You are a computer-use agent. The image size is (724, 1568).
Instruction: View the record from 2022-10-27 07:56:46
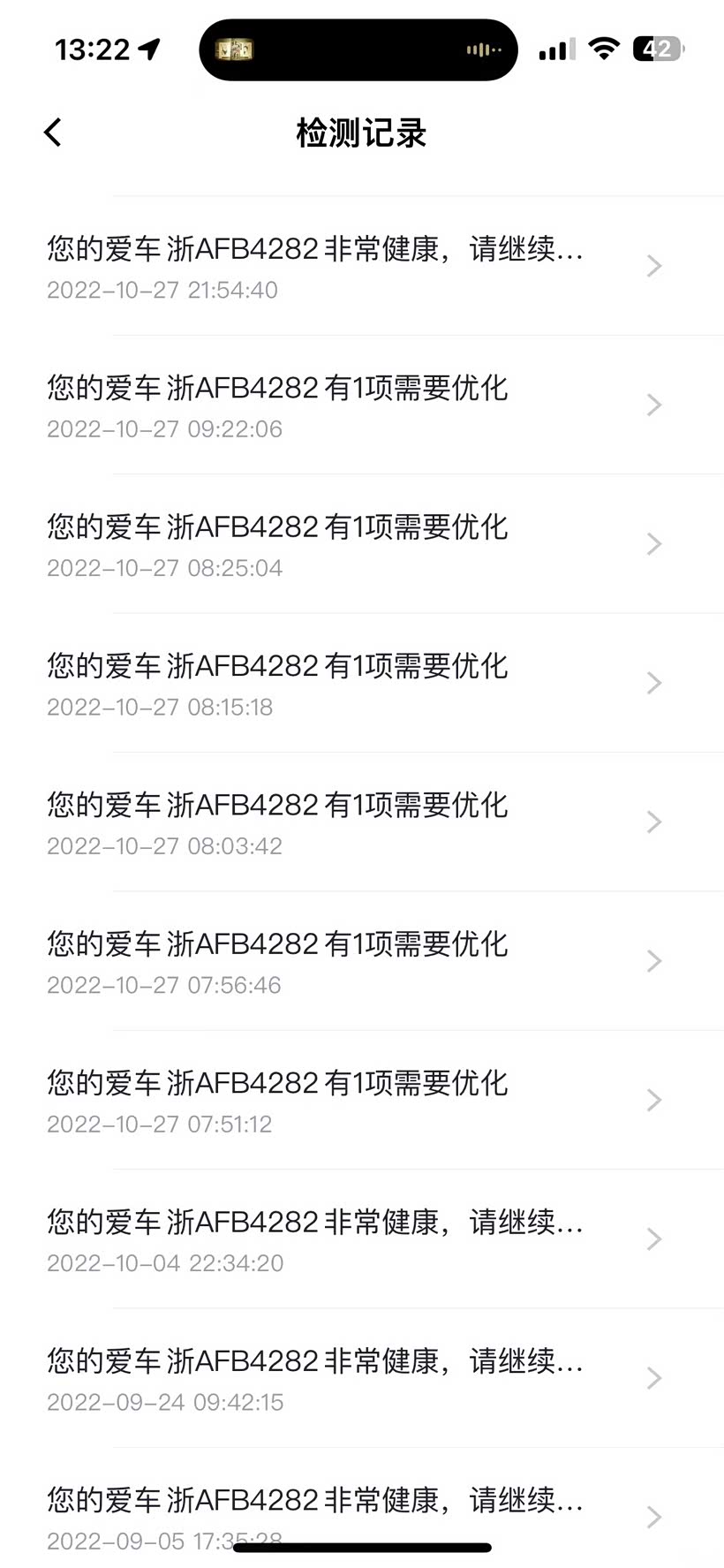(362, 961)
